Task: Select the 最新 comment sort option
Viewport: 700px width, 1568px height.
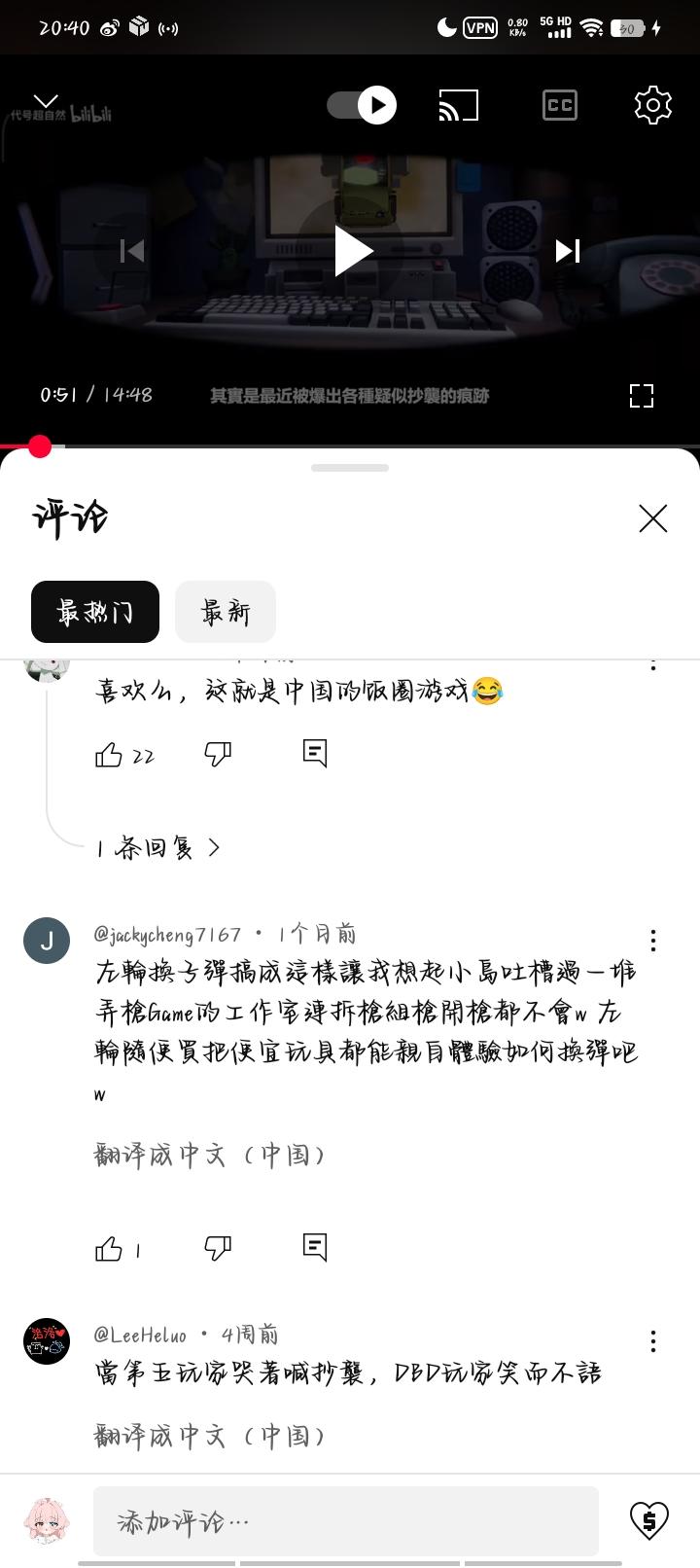Action: (x=225, y=612)
